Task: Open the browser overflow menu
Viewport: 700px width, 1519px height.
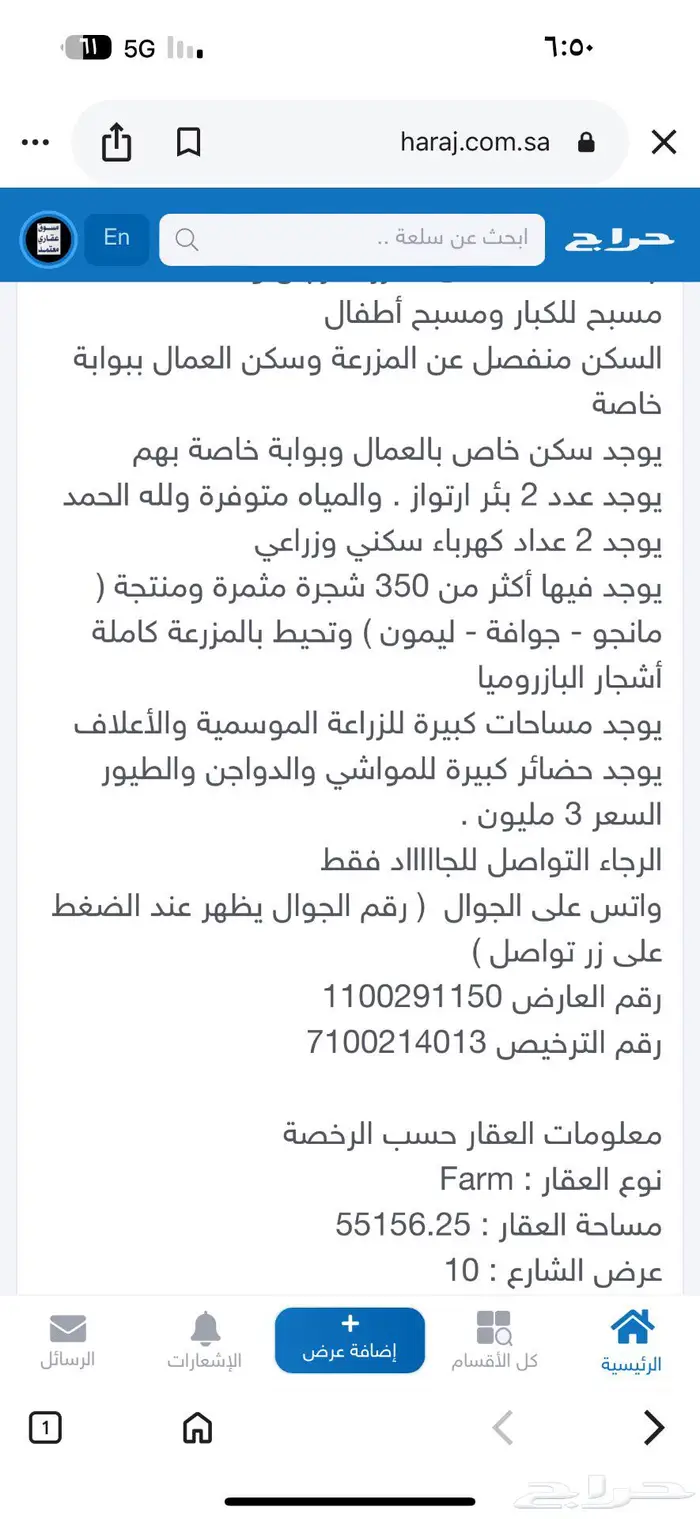Action: click(x=36, y=143)
